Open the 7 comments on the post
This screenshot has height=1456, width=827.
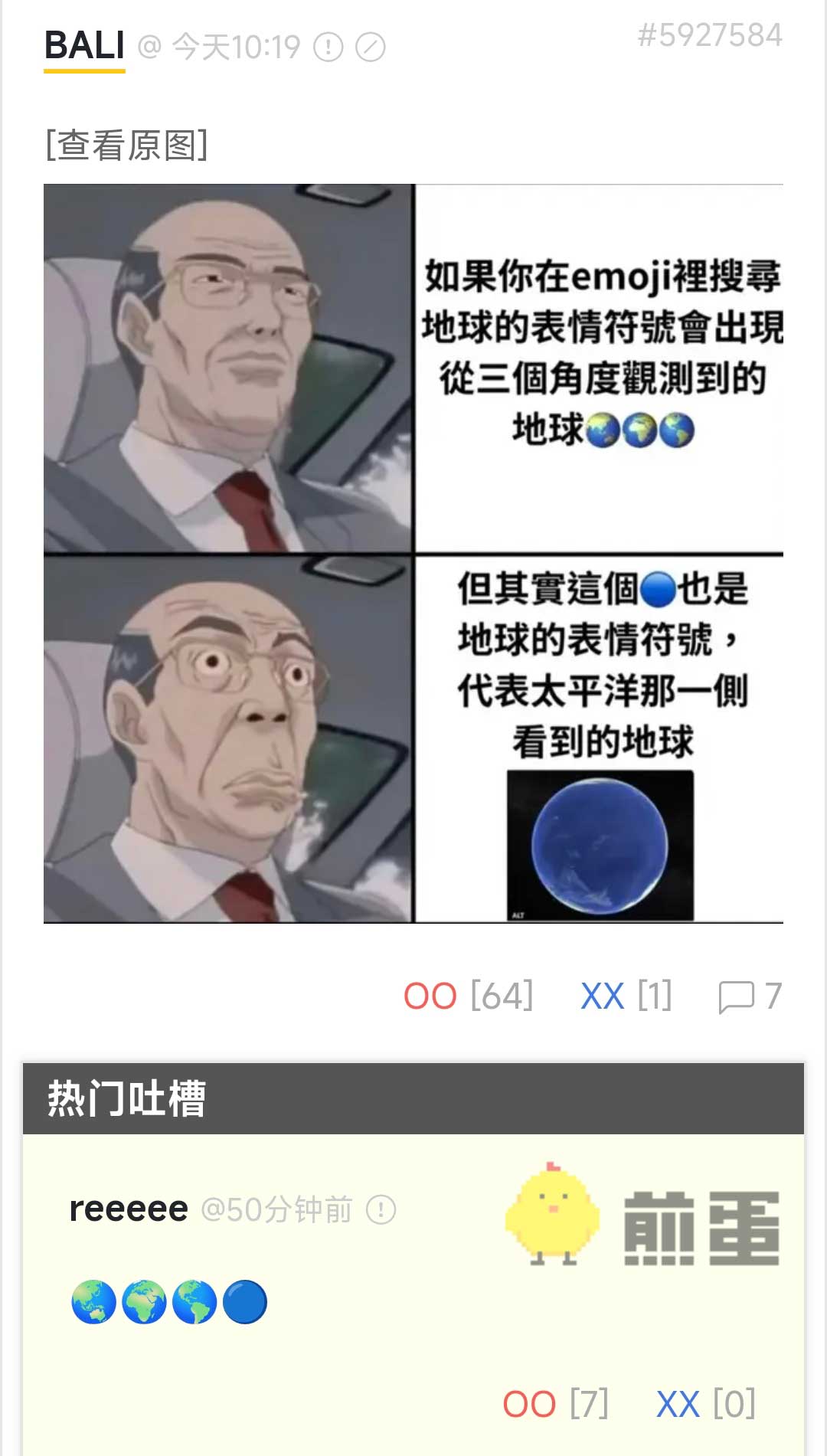750,996
